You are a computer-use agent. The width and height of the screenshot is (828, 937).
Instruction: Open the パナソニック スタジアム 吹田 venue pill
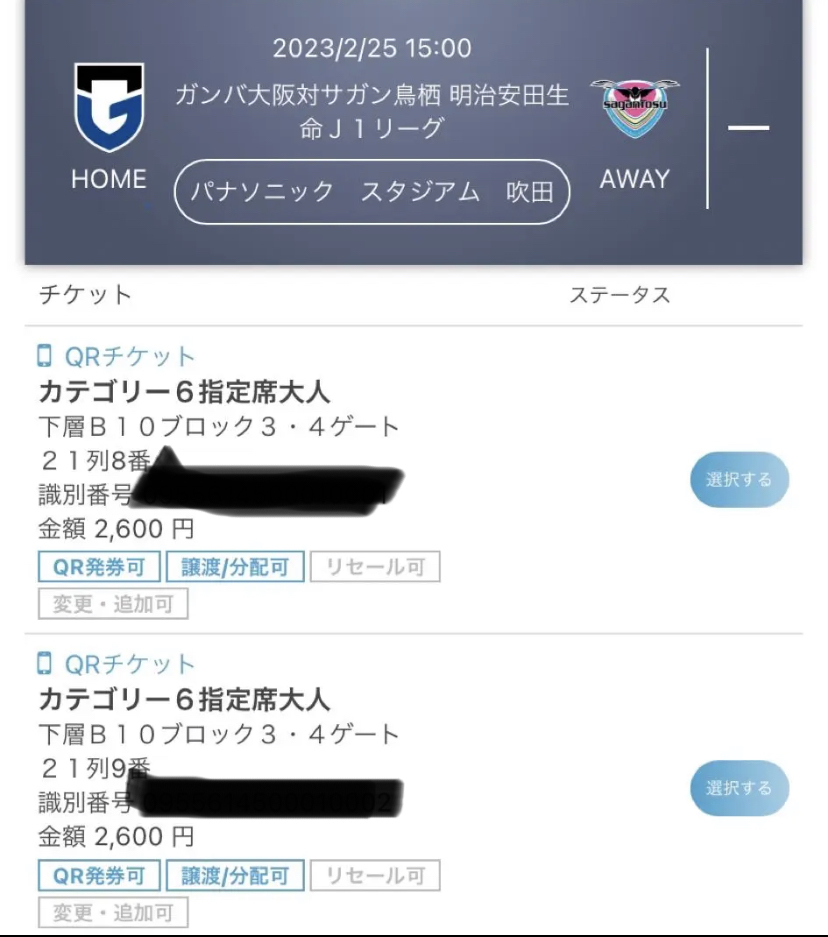[371, 192]
